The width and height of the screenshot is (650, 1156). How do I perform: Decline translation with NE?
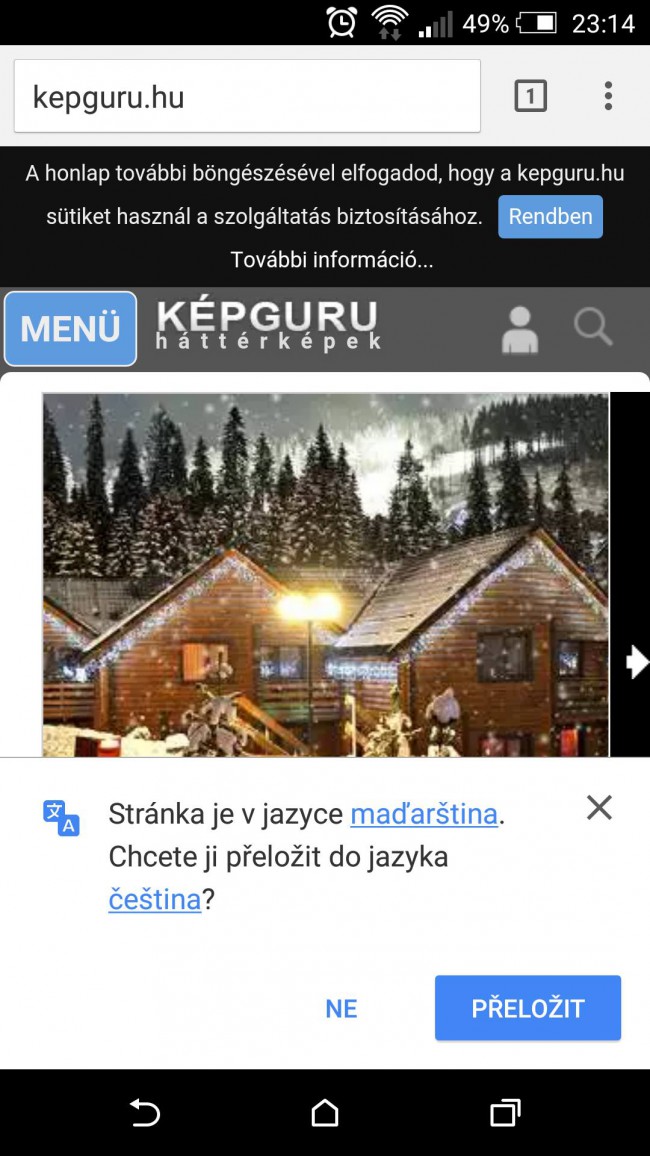tap(341, 1008)
